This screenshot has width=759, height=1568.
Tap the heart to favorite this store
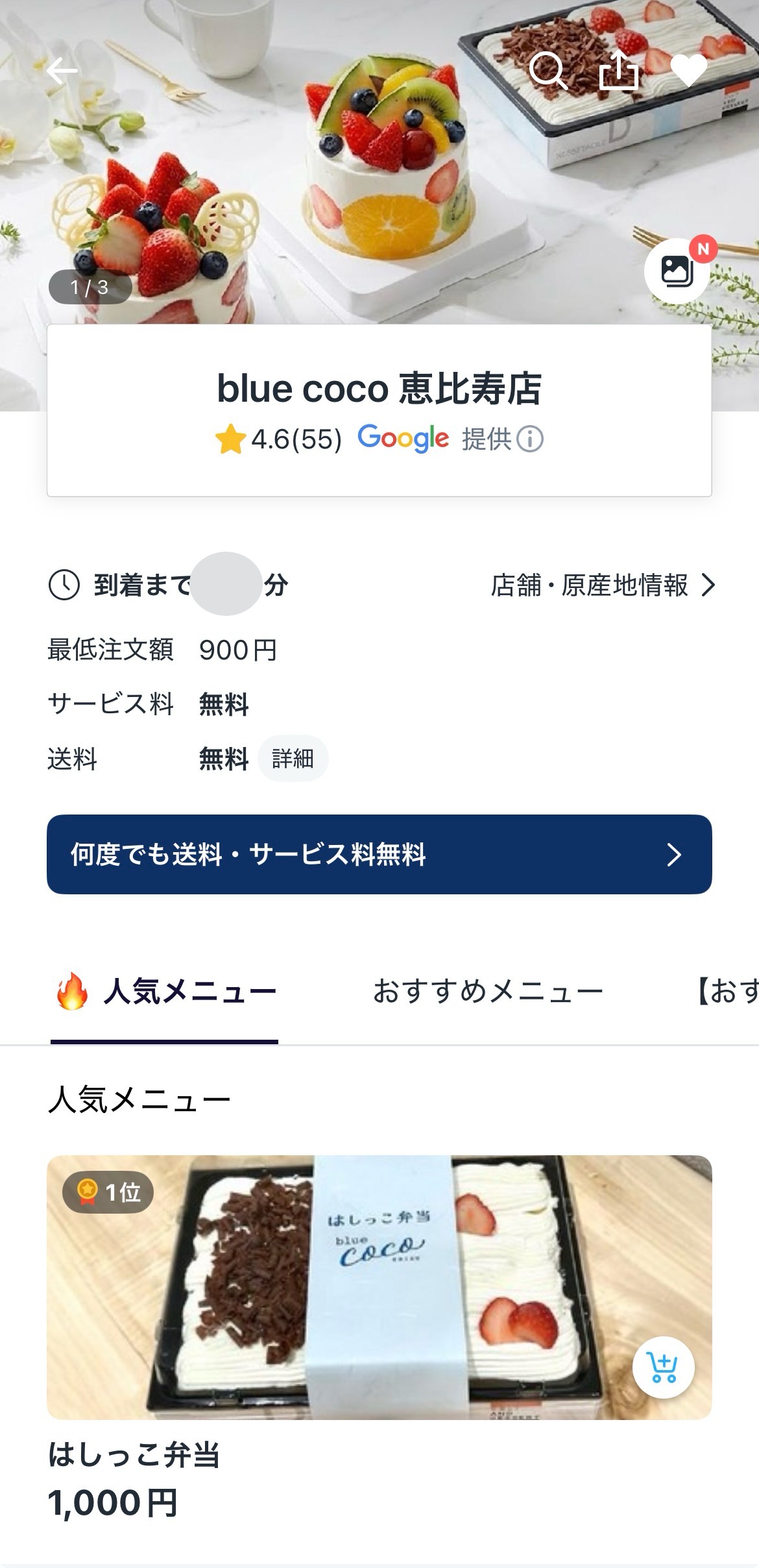[x=688, y=70]
